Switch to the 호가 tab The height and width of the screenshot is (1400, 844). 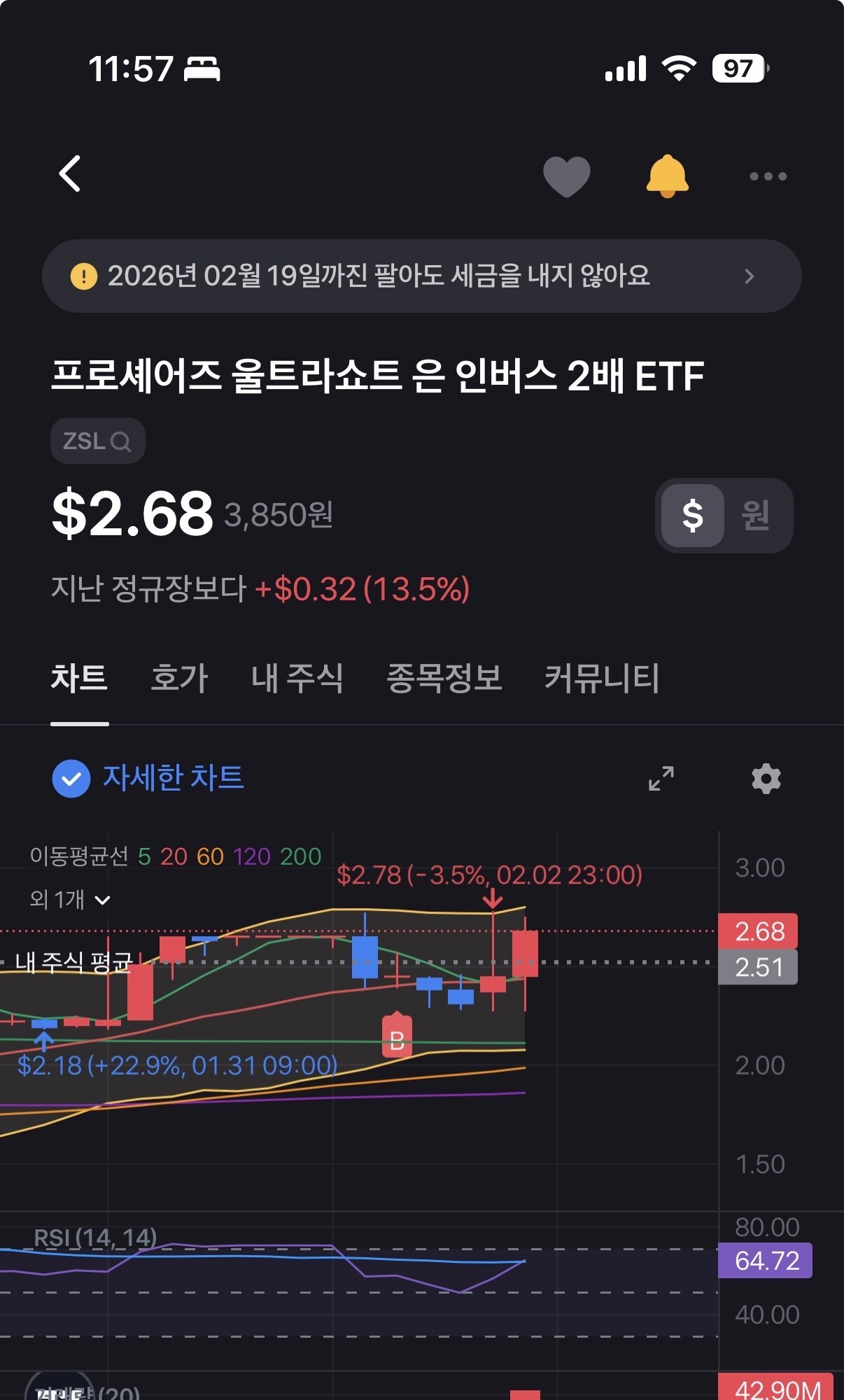pos(179,678)
